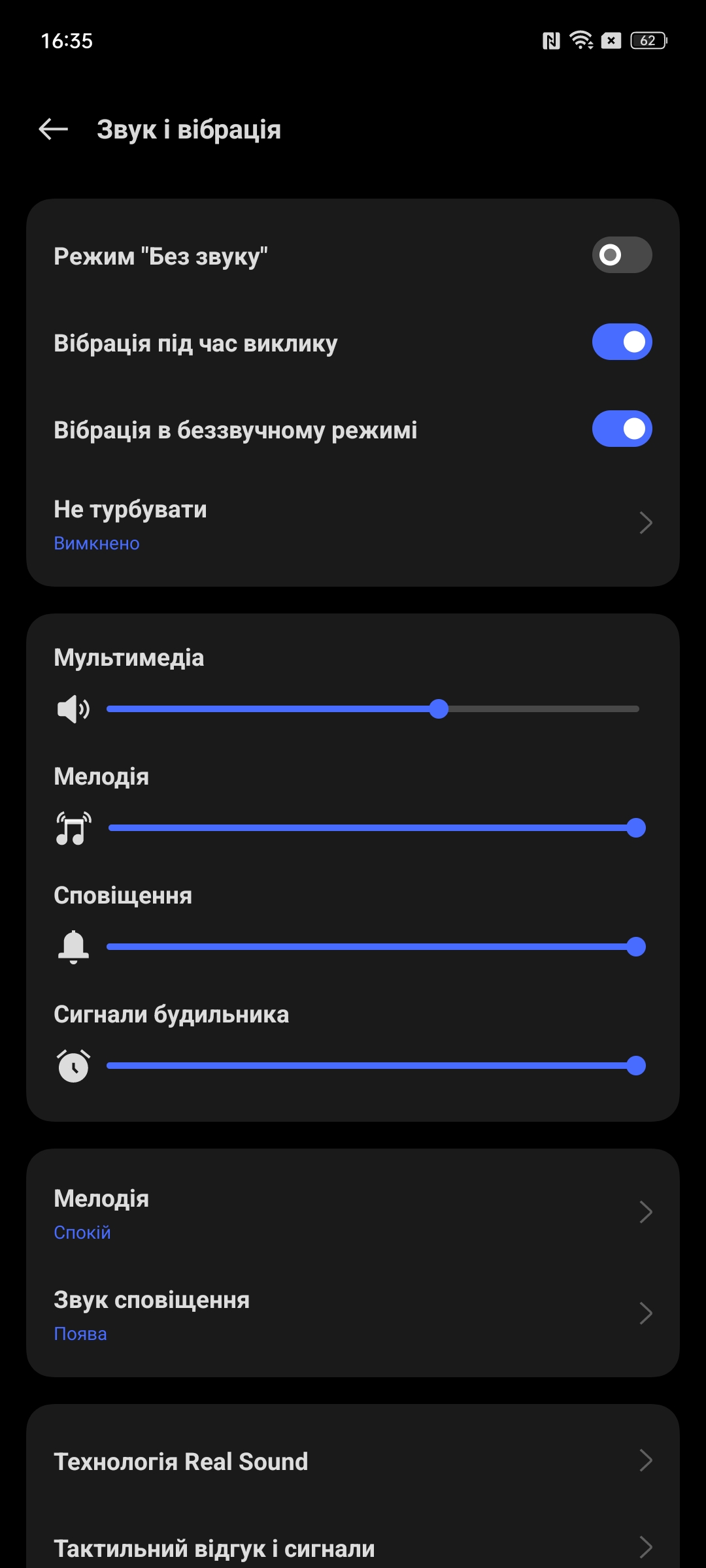Open Не турбувати settings
The height and width of the screenshot is (1568, 706).
click(353, 524)
